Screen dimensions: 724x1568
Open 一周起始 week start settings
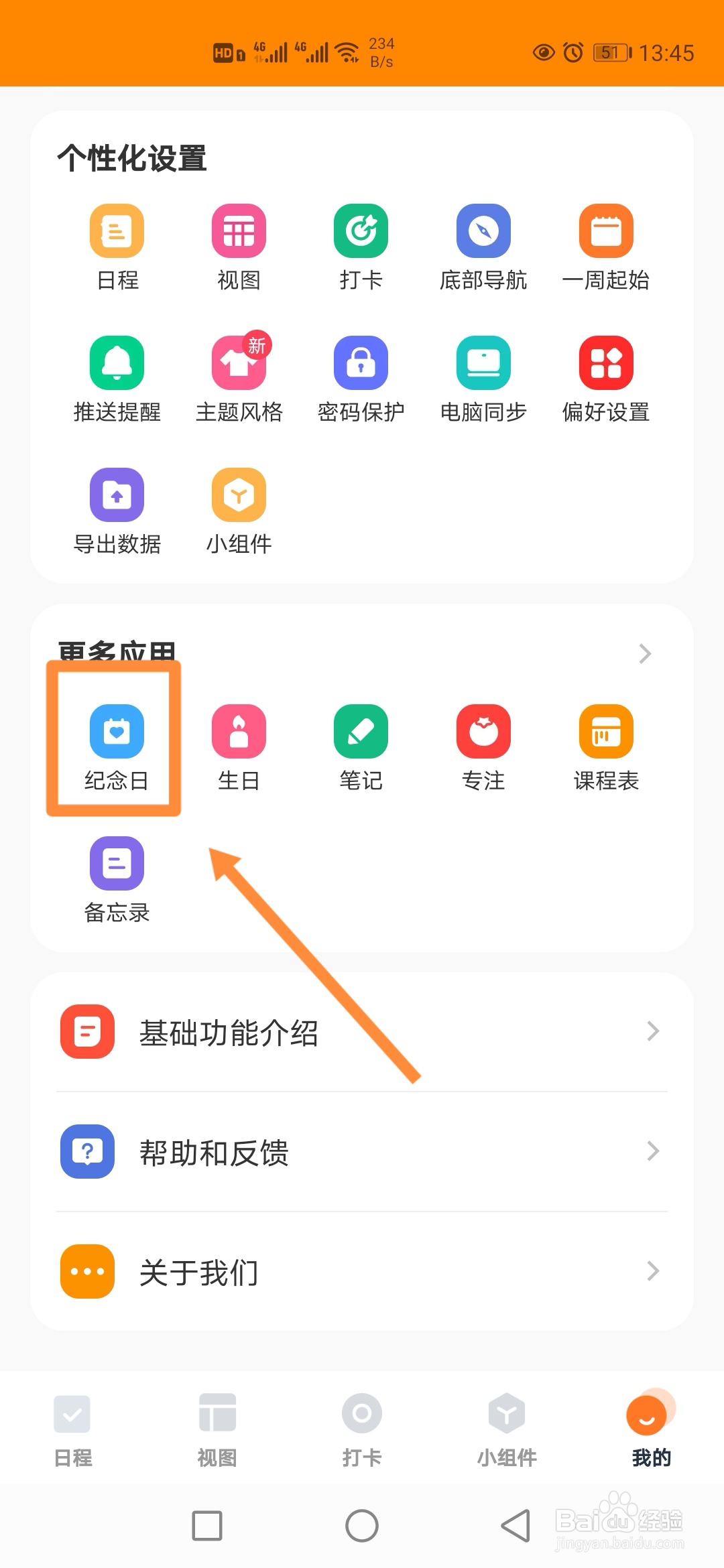[x=605, y=231]
